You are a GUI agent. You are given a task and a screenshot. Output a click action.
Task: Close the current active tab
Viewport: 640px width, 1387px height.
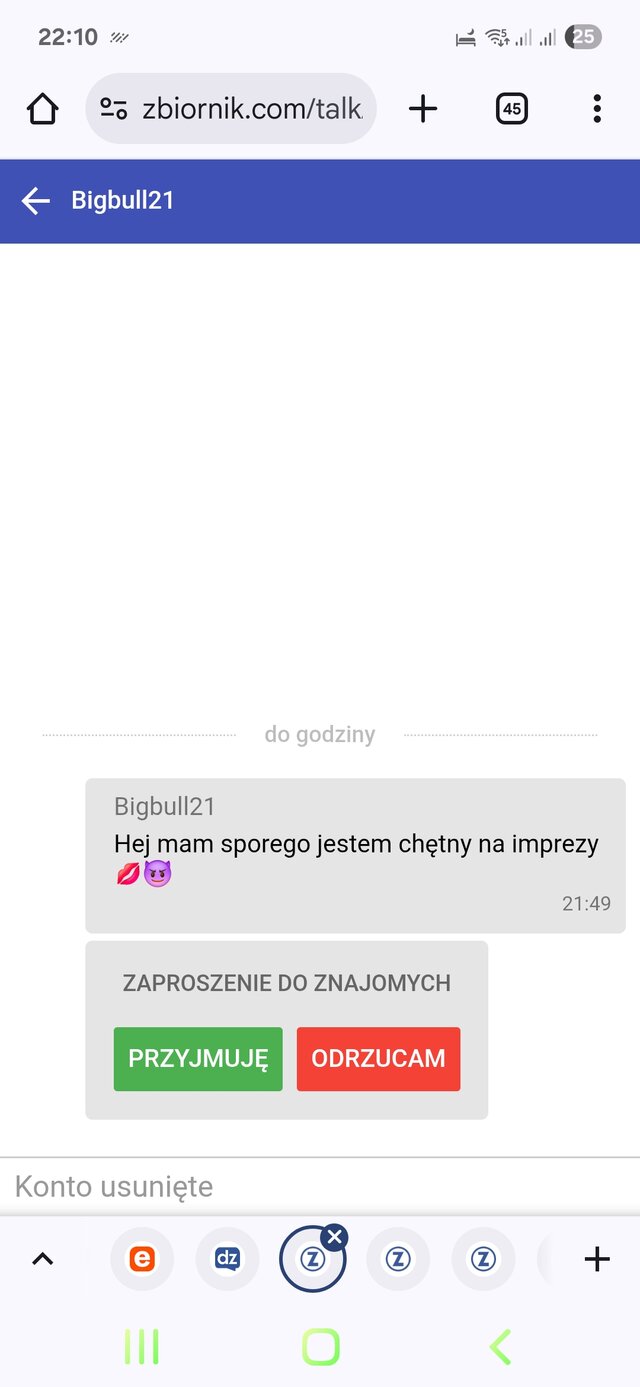[x=334, y=1238]
